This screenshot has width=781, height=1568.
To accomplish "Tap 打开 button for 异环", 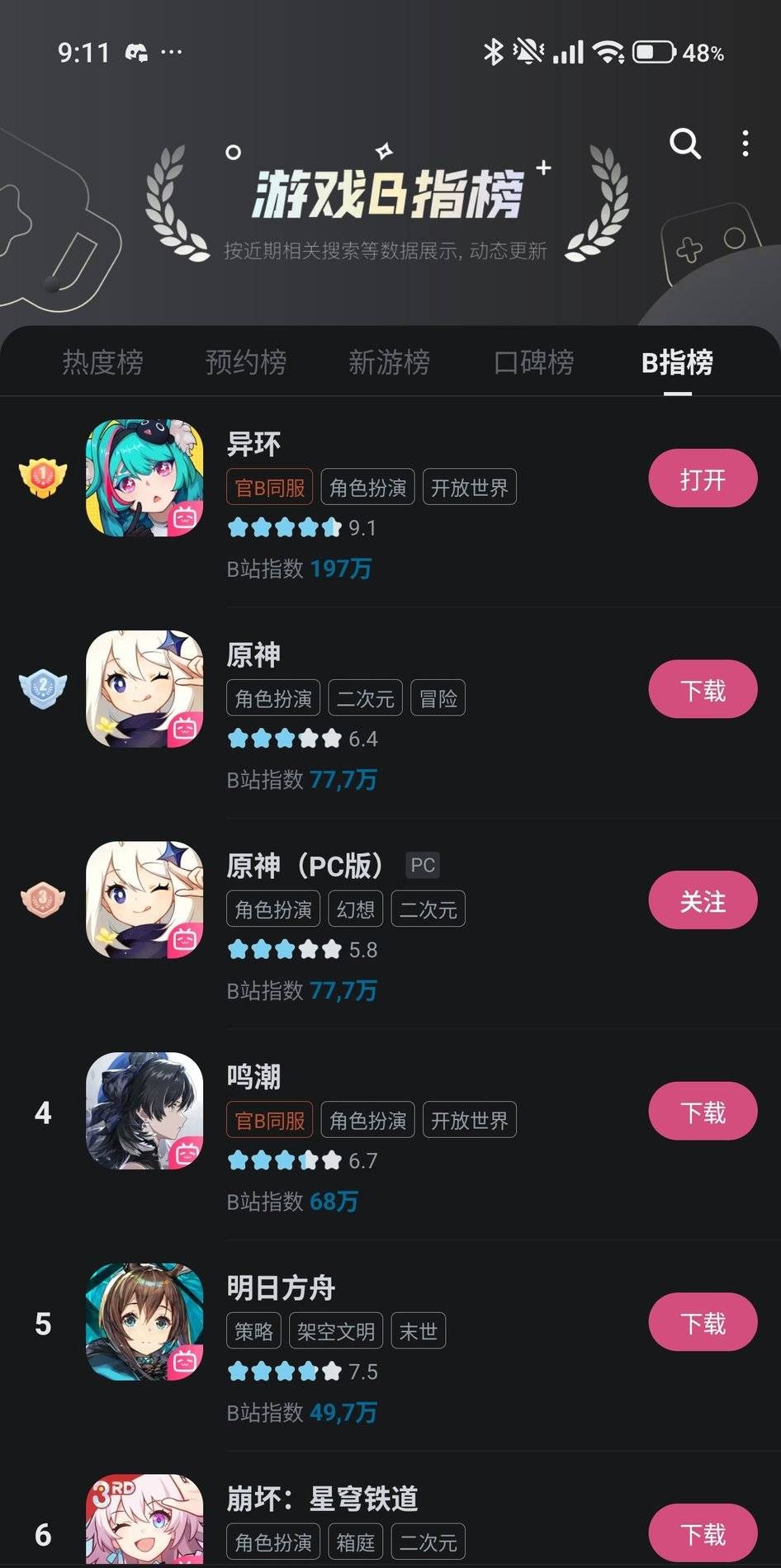I will coord(703,479).
